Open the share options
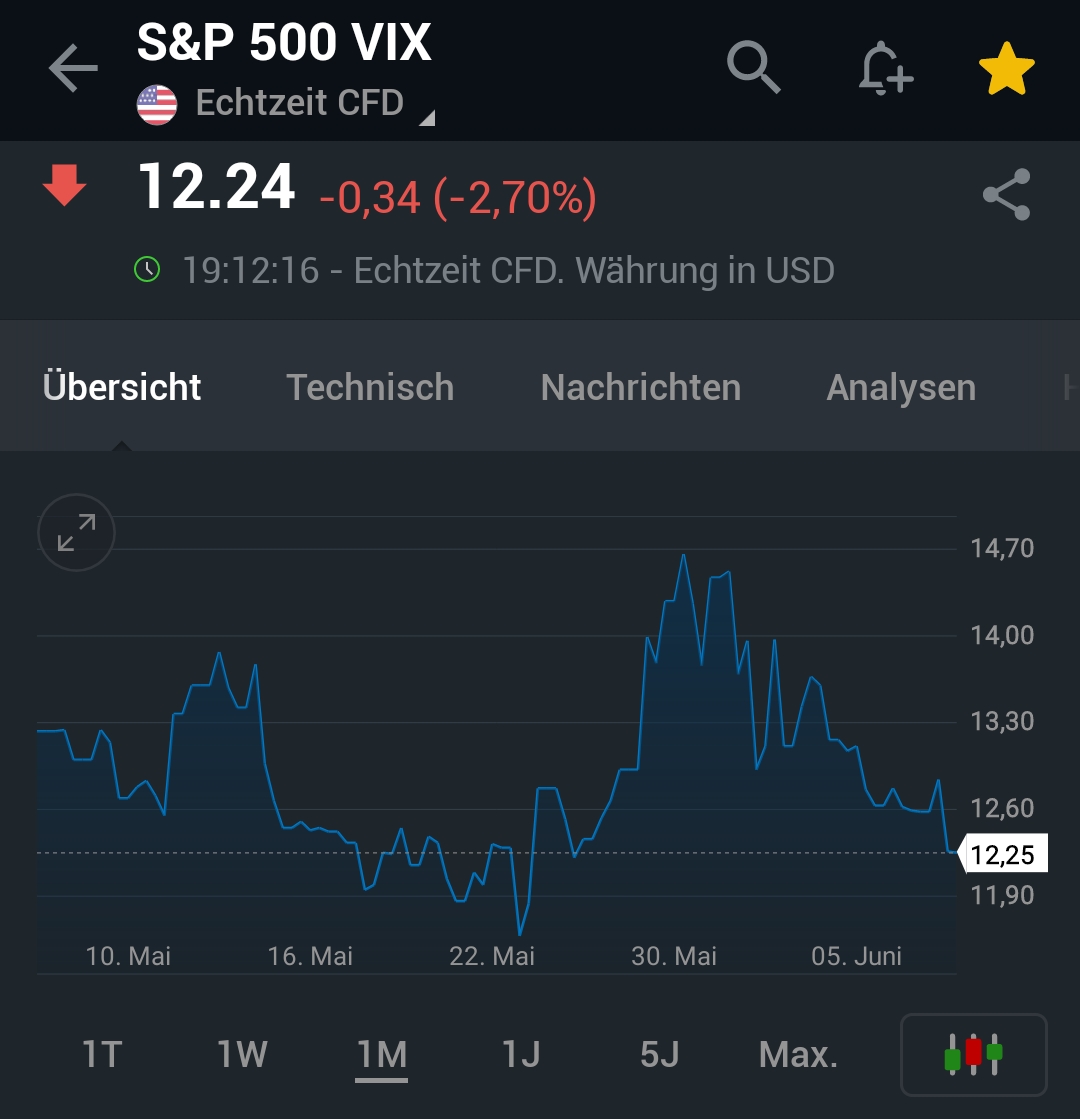1080x1119 pixels. [1008, 195]
